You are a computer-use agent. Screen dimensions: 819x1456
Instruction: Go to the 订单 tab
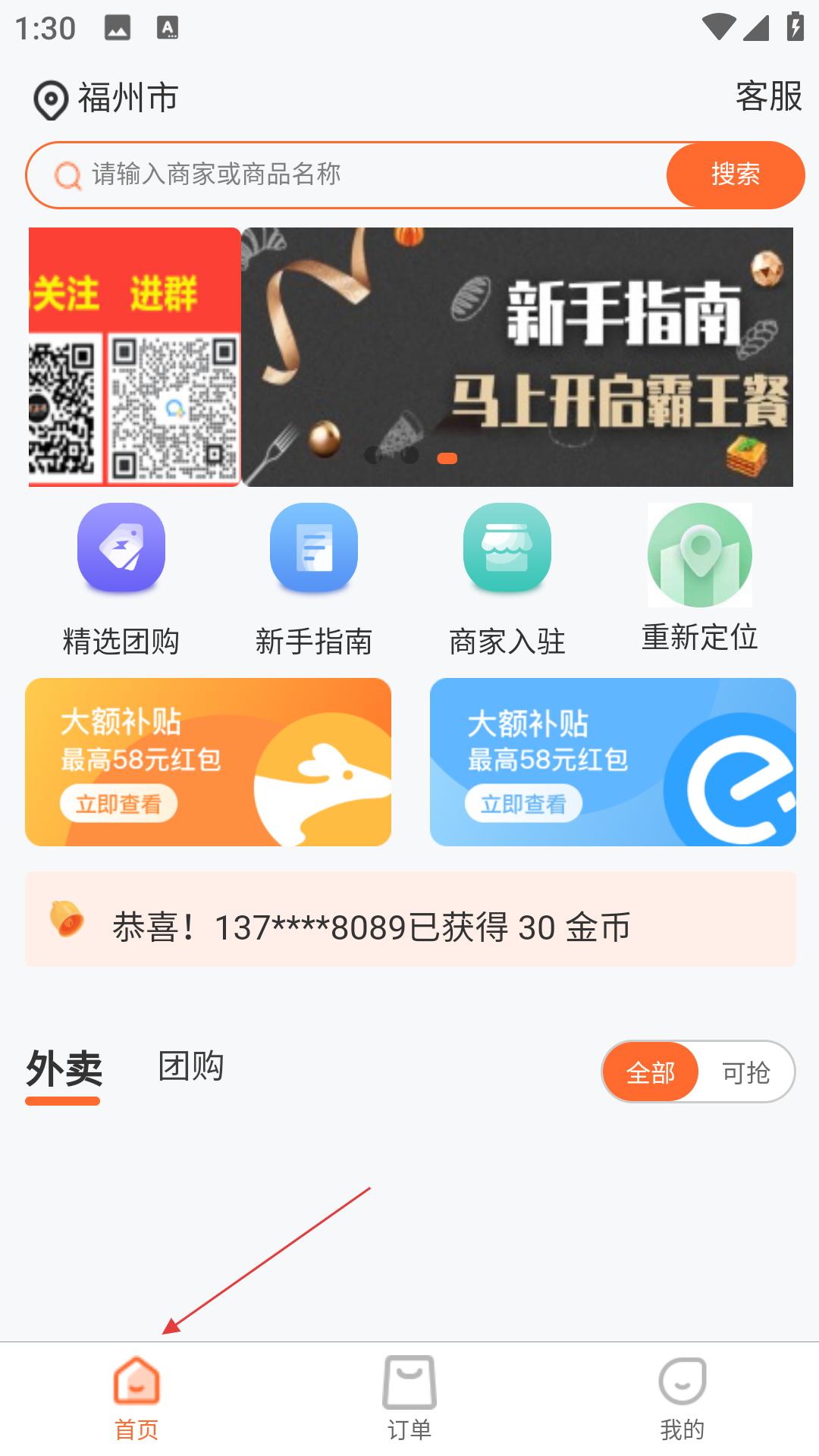[x=409, y=1399]
